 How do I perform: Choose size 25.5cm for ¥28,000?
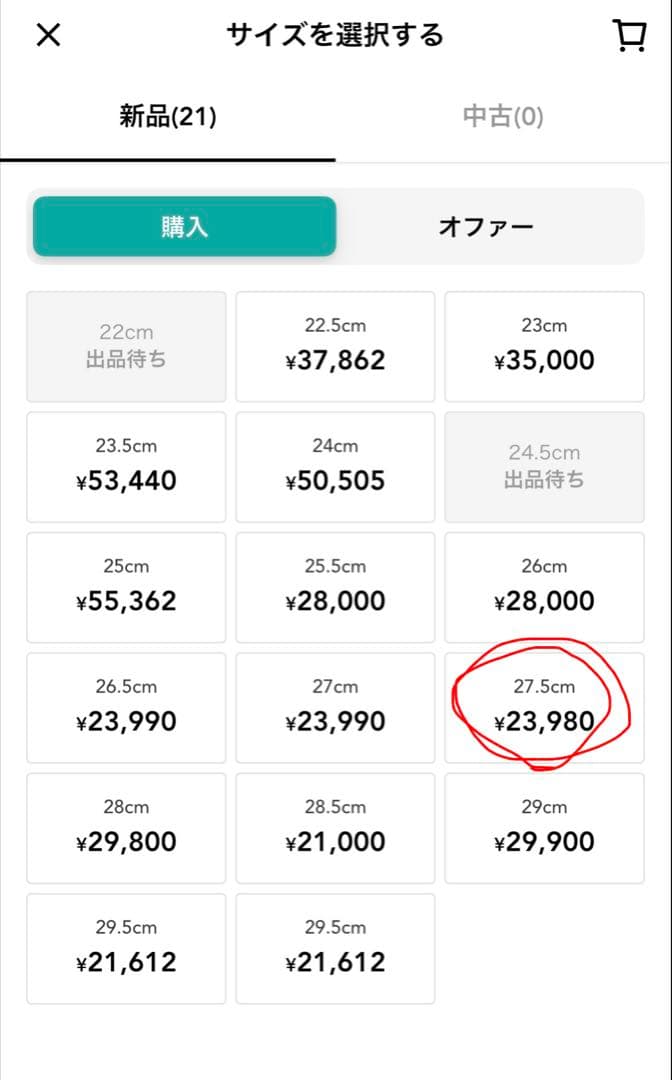[x=335, y=587]
